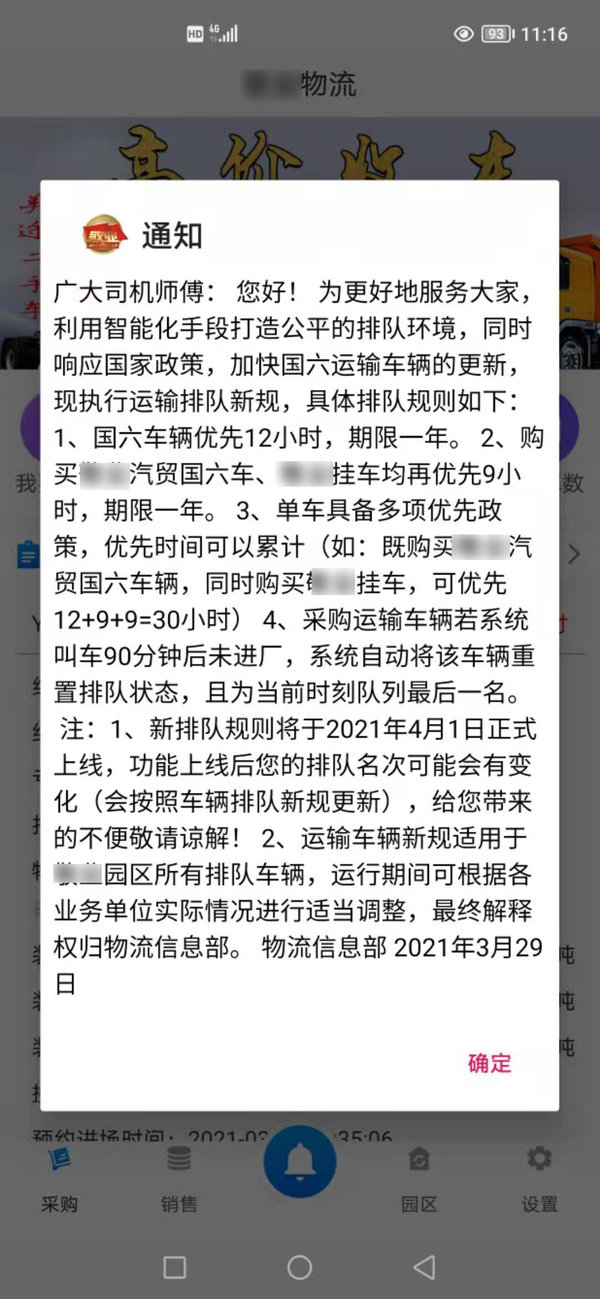
Task: Go back with system back button
Action: (424, 1267)
